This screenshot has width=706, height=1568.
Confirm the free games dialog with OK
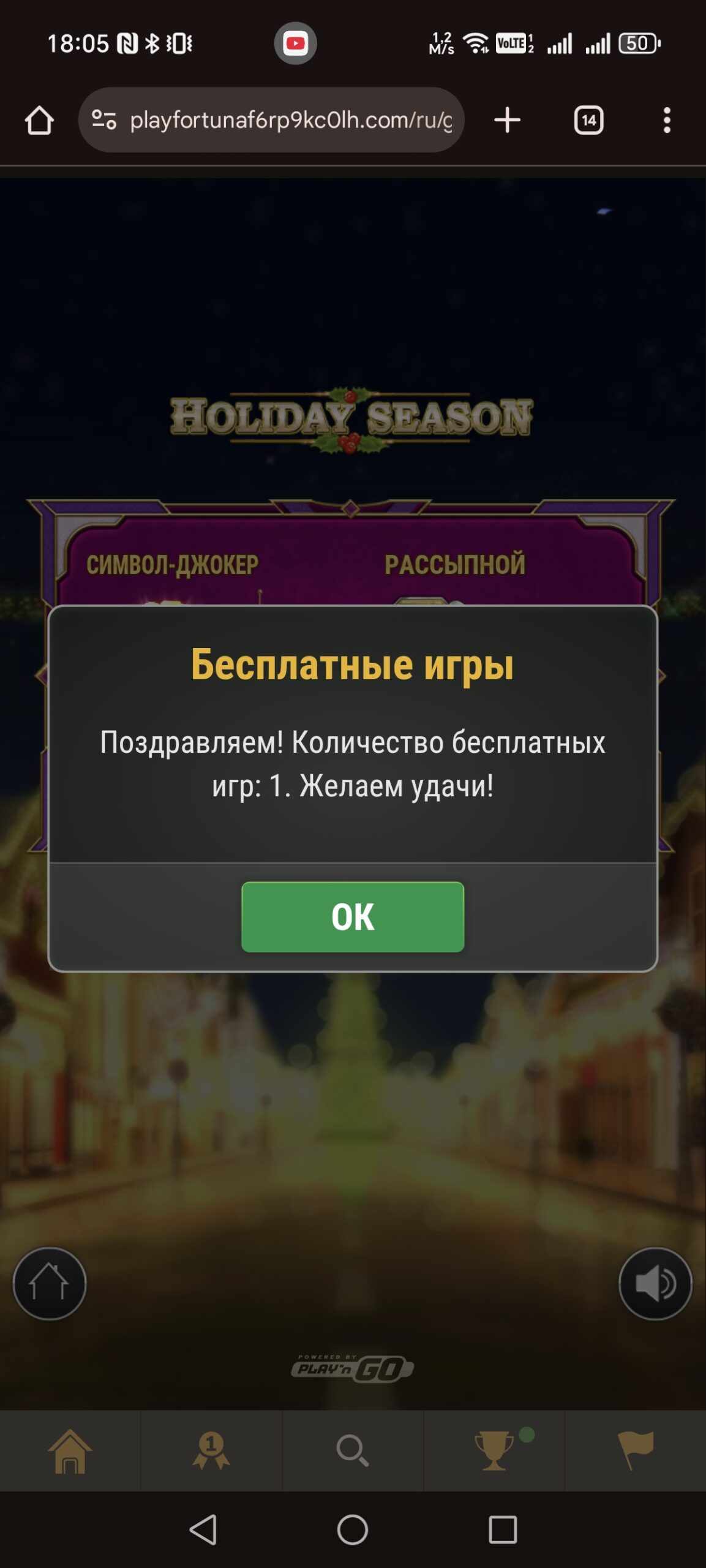(353, 916)
